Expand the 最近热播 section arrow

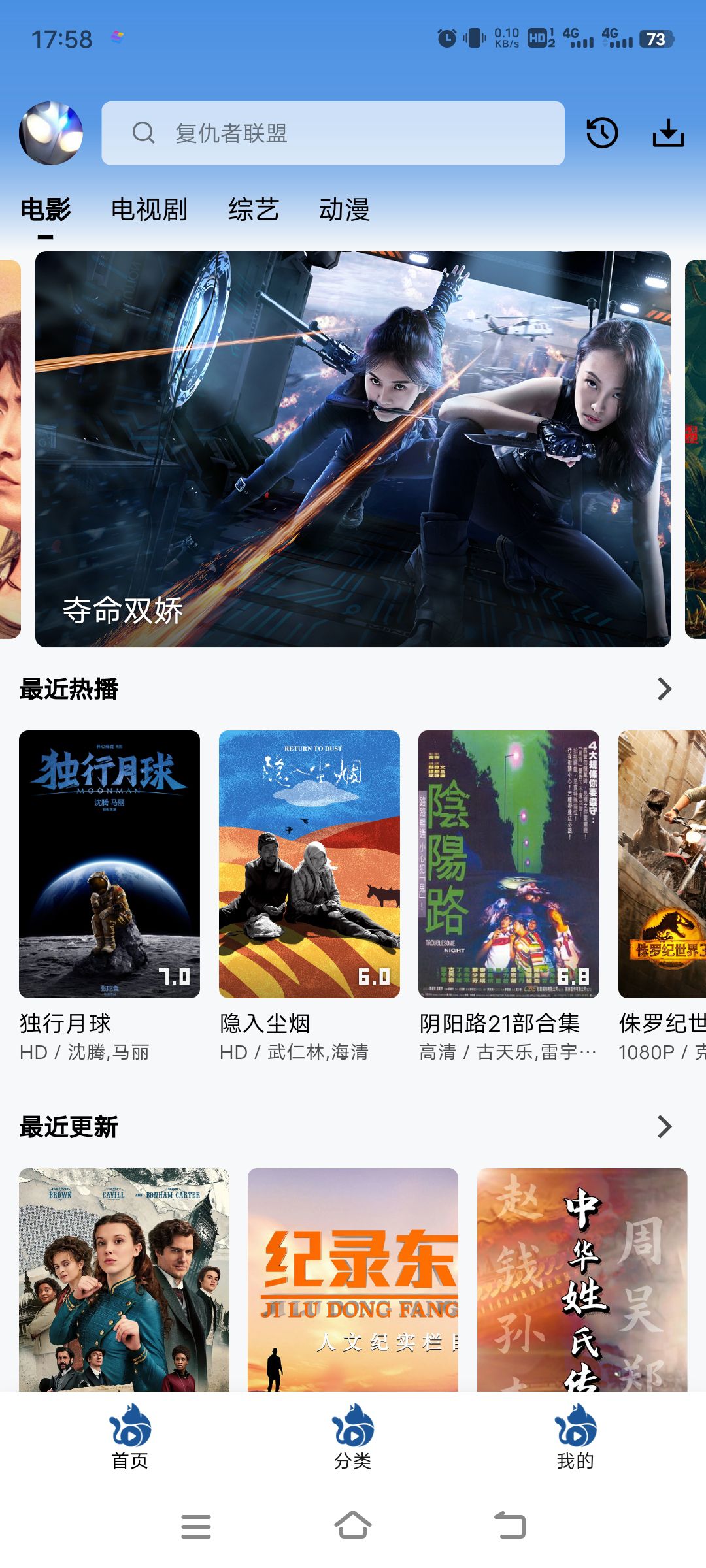pyautogui.click(x=664, y=689)
